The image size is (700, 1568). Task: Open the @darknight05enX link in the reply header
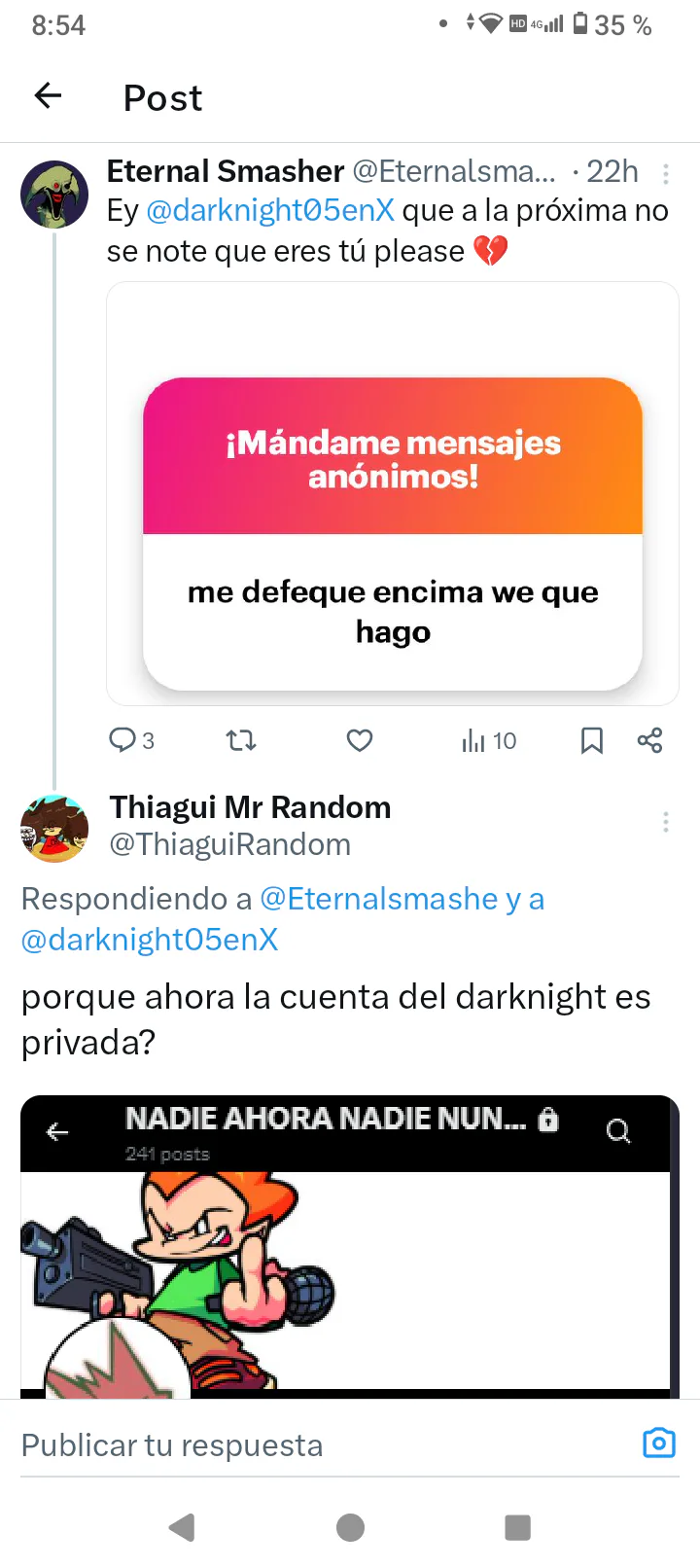point(150,940)
